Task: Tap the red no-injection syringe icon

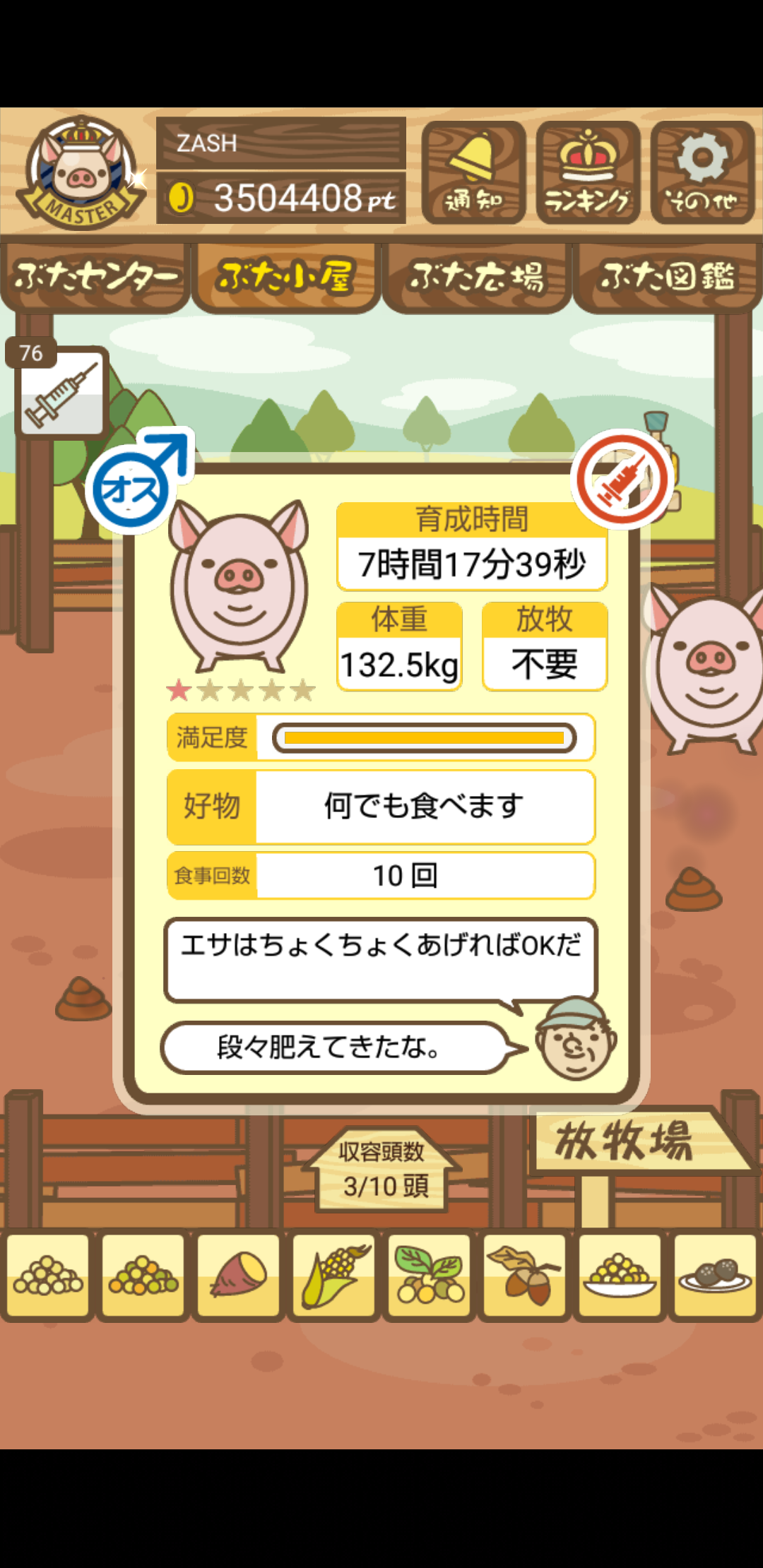Action: click(x=622, y=479)
